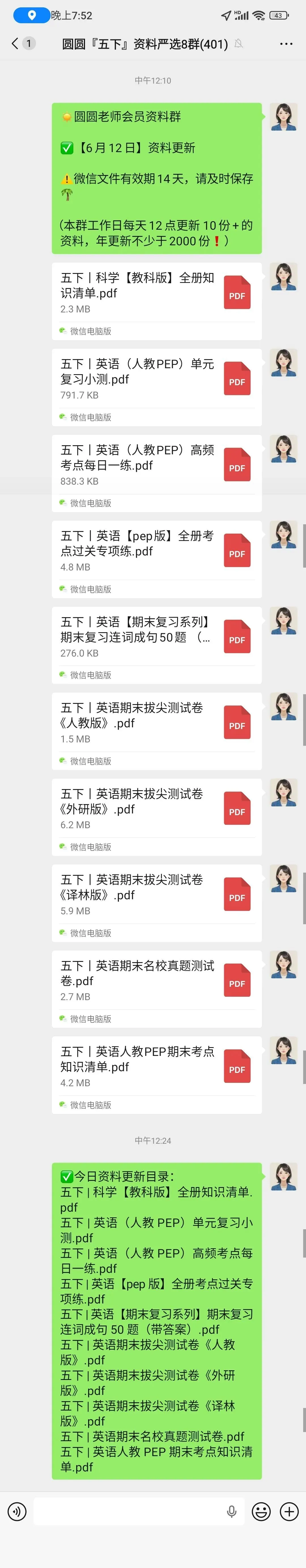Open 英语(人教PEP)单元复习小测 PDF file
The image size is (306, 1568).
[x=157, y=387]
